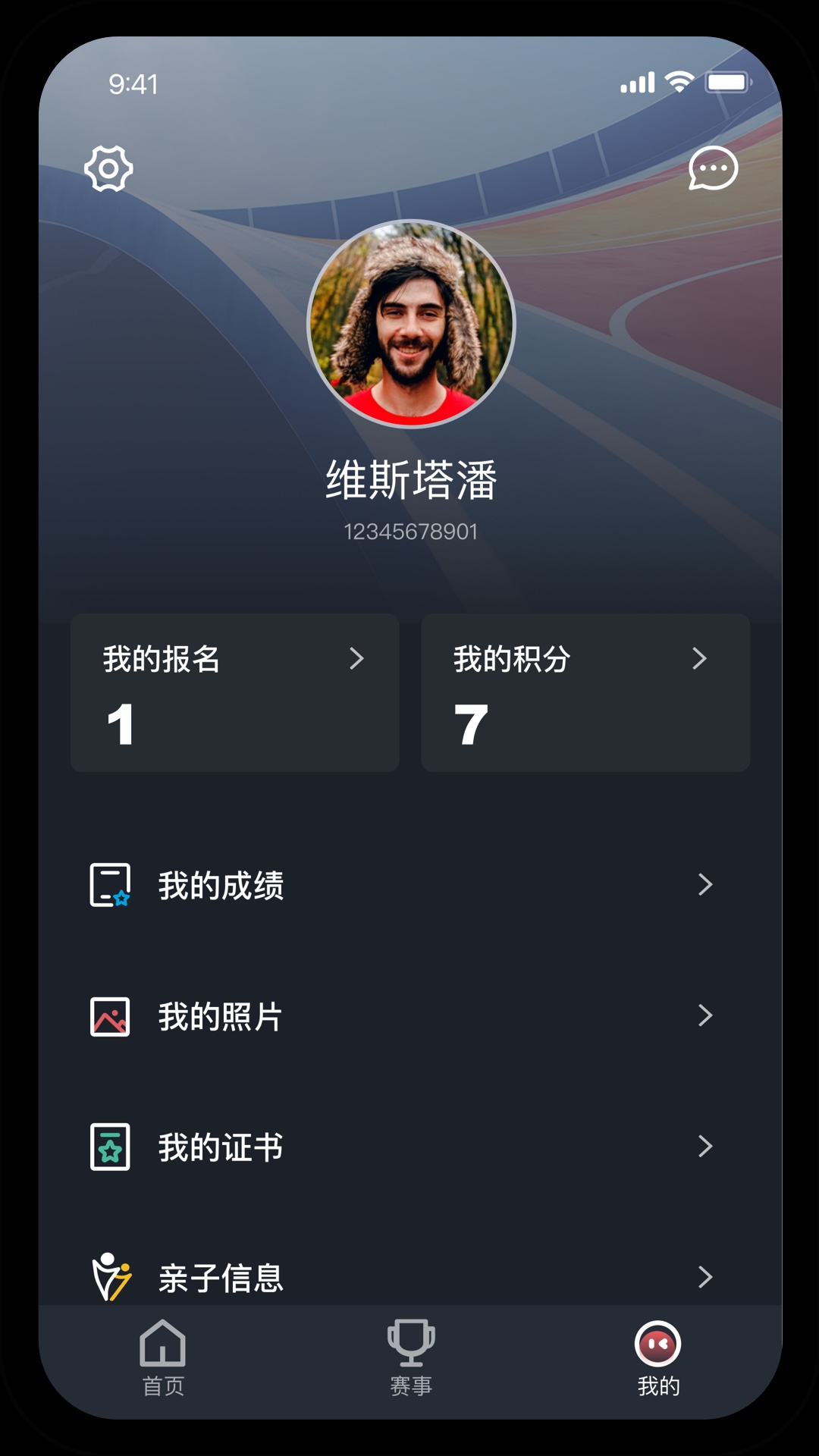Click the 亲子信息 parent-child icon
The height and width of the screenshot is (1456, 819).
(110, 1279)
